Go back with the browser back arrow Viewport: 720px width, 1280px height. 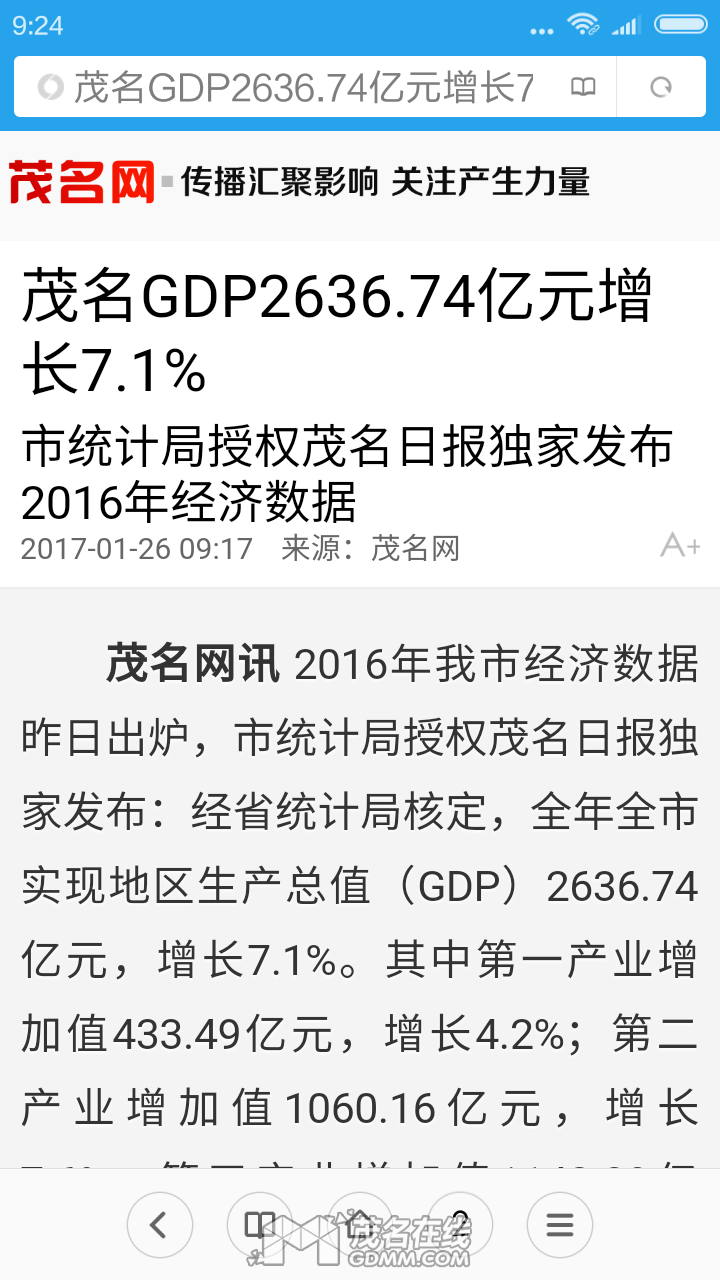click(159, 1225)
